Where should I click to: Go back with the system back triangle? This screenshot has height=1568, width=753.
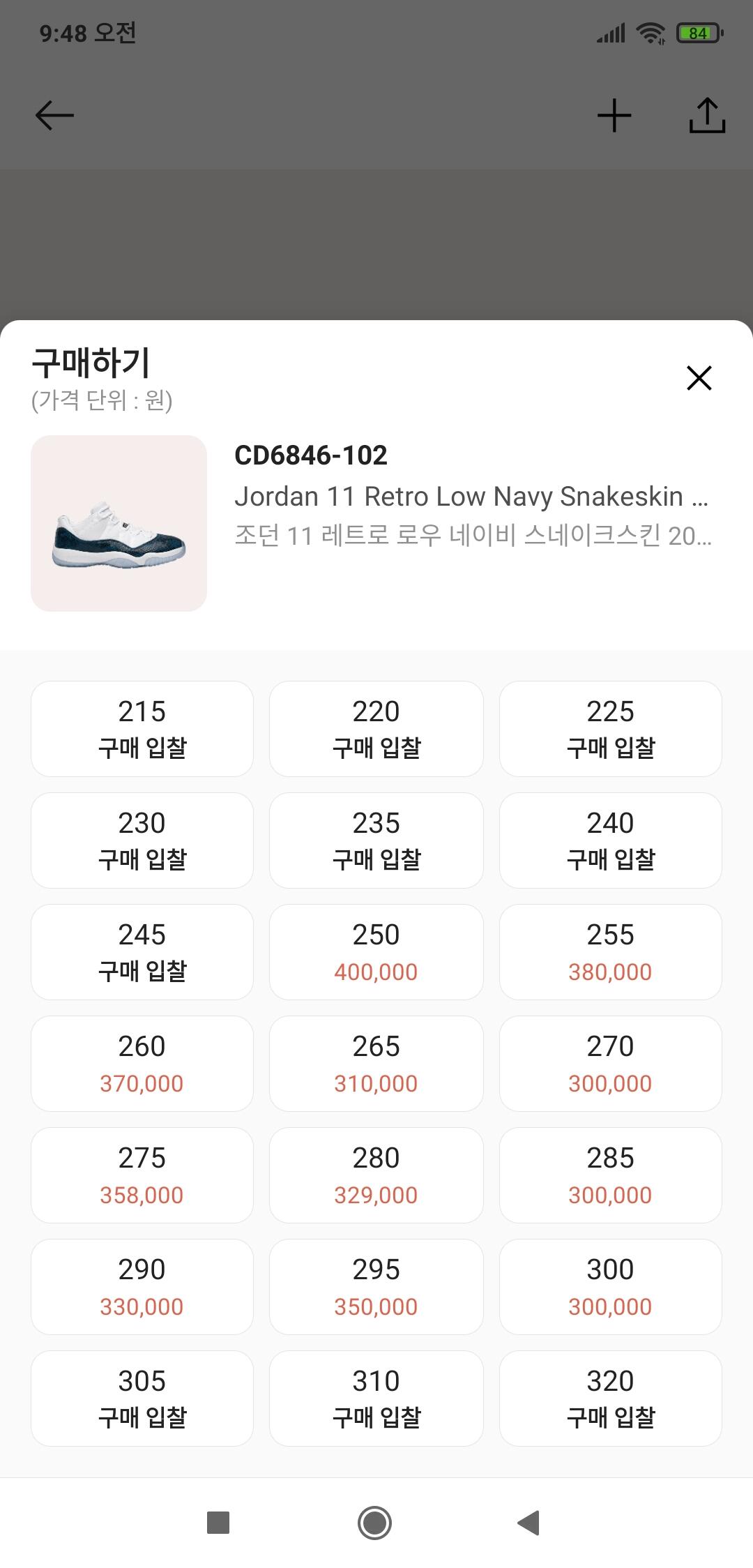coord(529,1523)
